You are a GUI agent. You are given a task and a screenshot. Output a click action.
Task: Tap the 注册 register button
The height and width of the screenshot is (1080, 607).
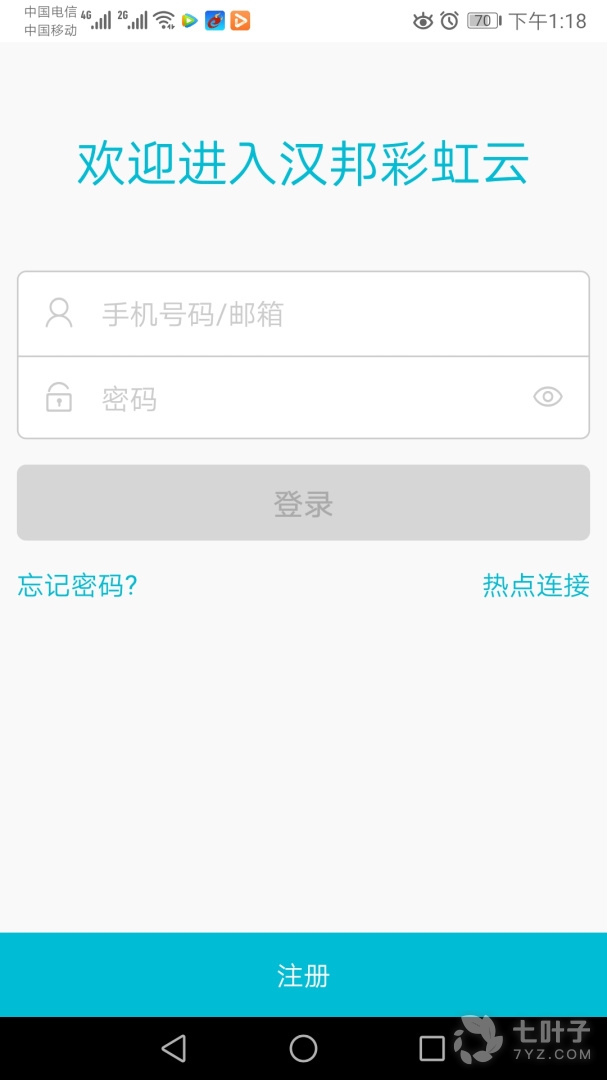tap(303, 975)
